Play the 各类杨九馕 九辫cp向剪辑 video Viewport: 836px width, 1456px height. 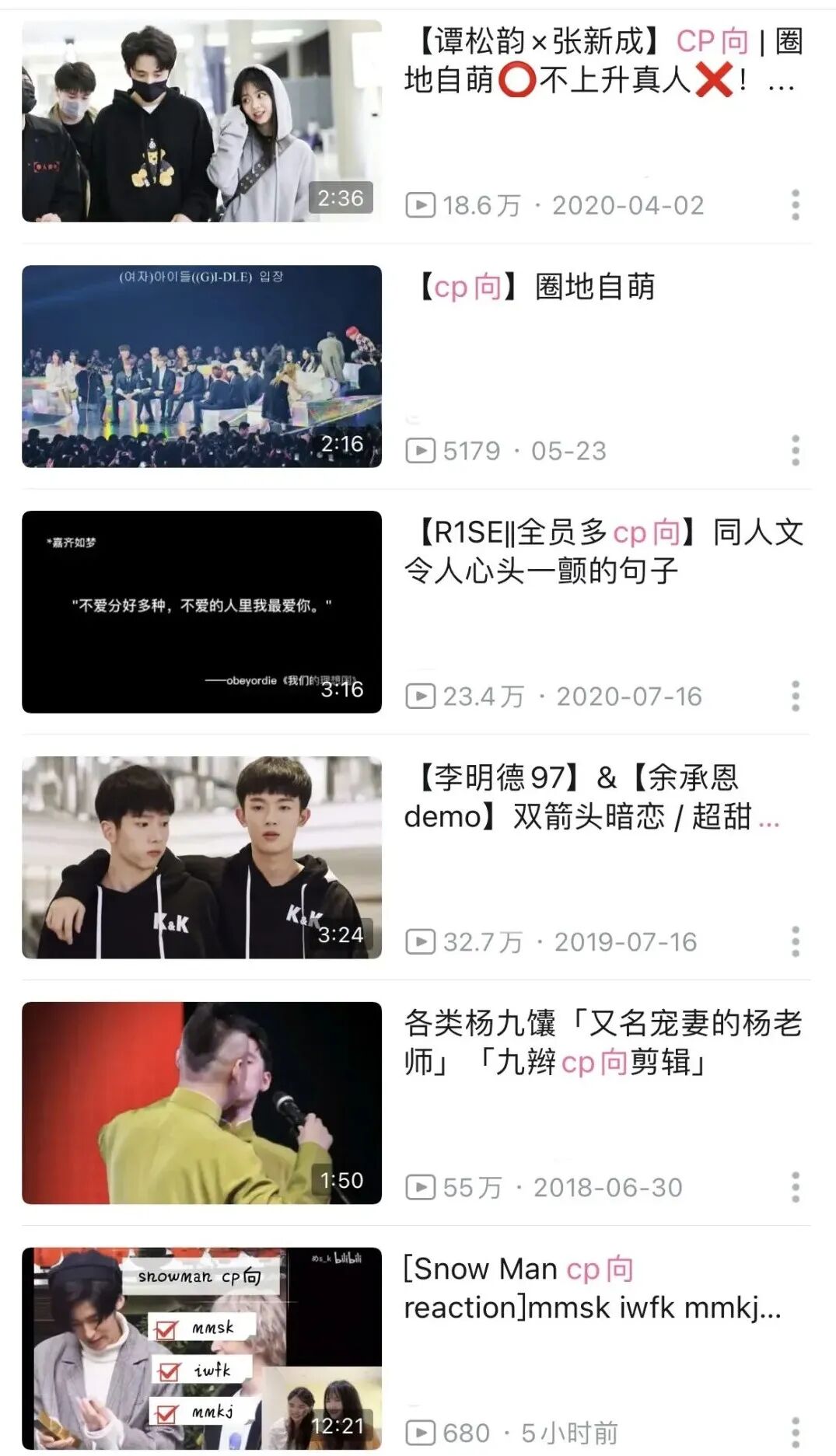(202, 1103)
